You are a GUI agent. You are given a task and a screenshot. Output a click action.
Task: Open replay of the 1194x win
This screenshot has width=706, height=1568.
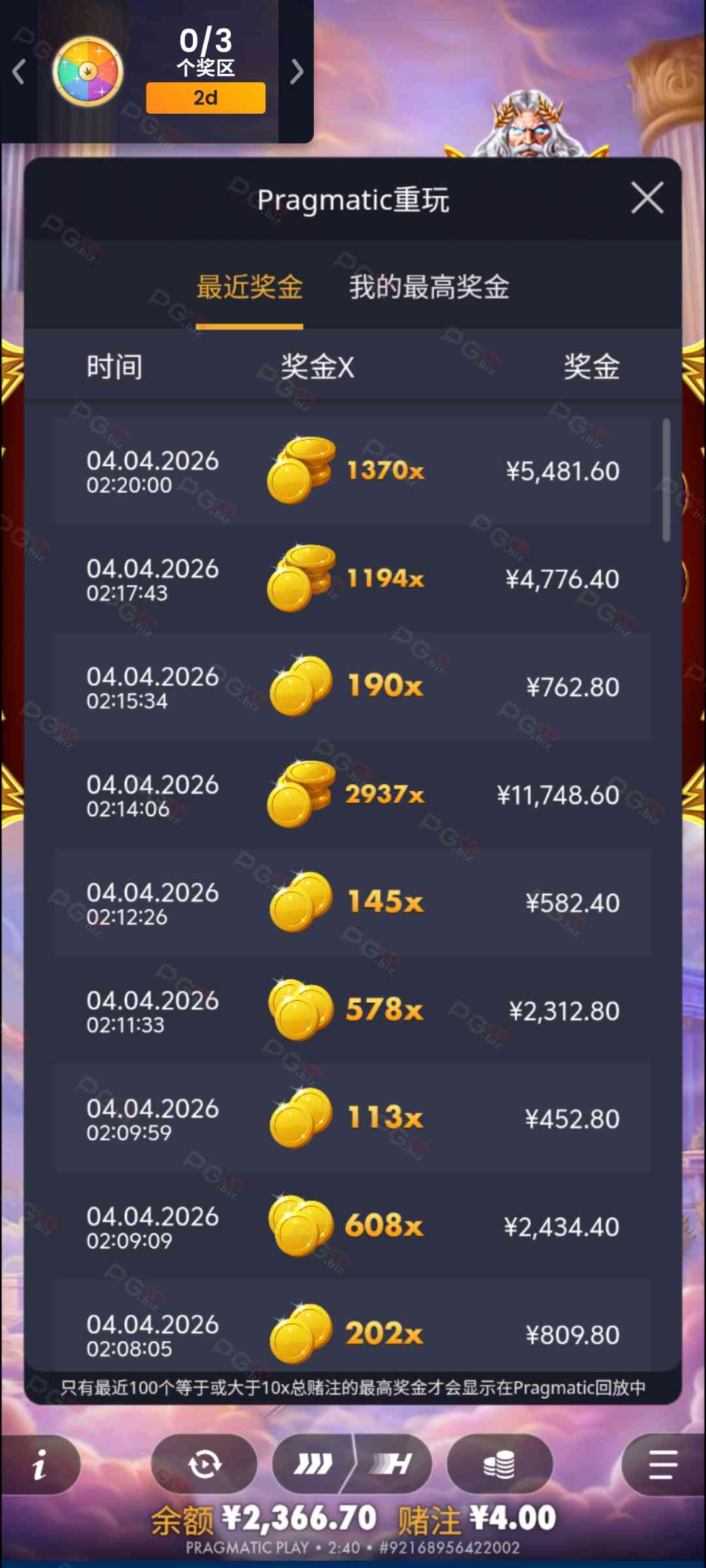(353, 579)
